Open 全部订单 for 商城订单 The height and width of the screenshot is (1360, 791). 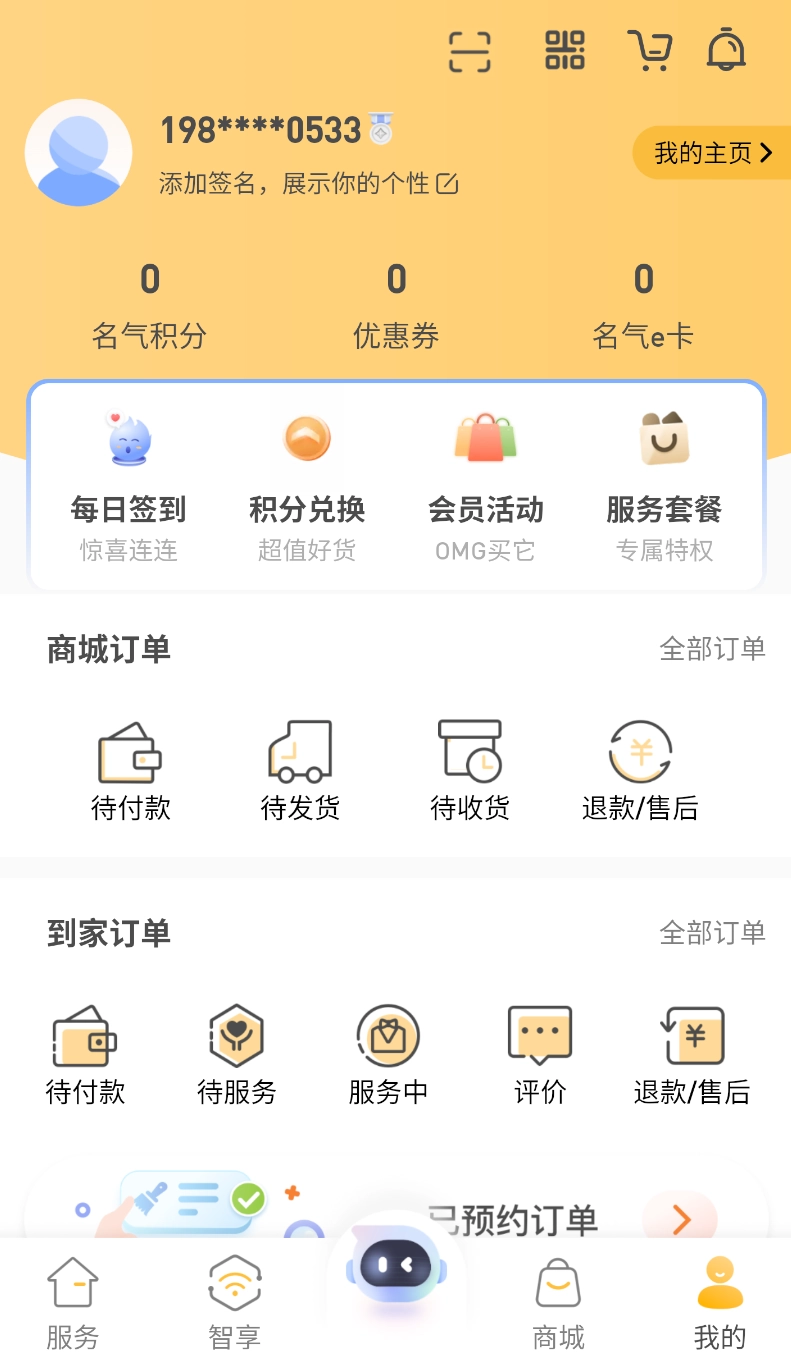pyautogui.click(x=714, y=649)
